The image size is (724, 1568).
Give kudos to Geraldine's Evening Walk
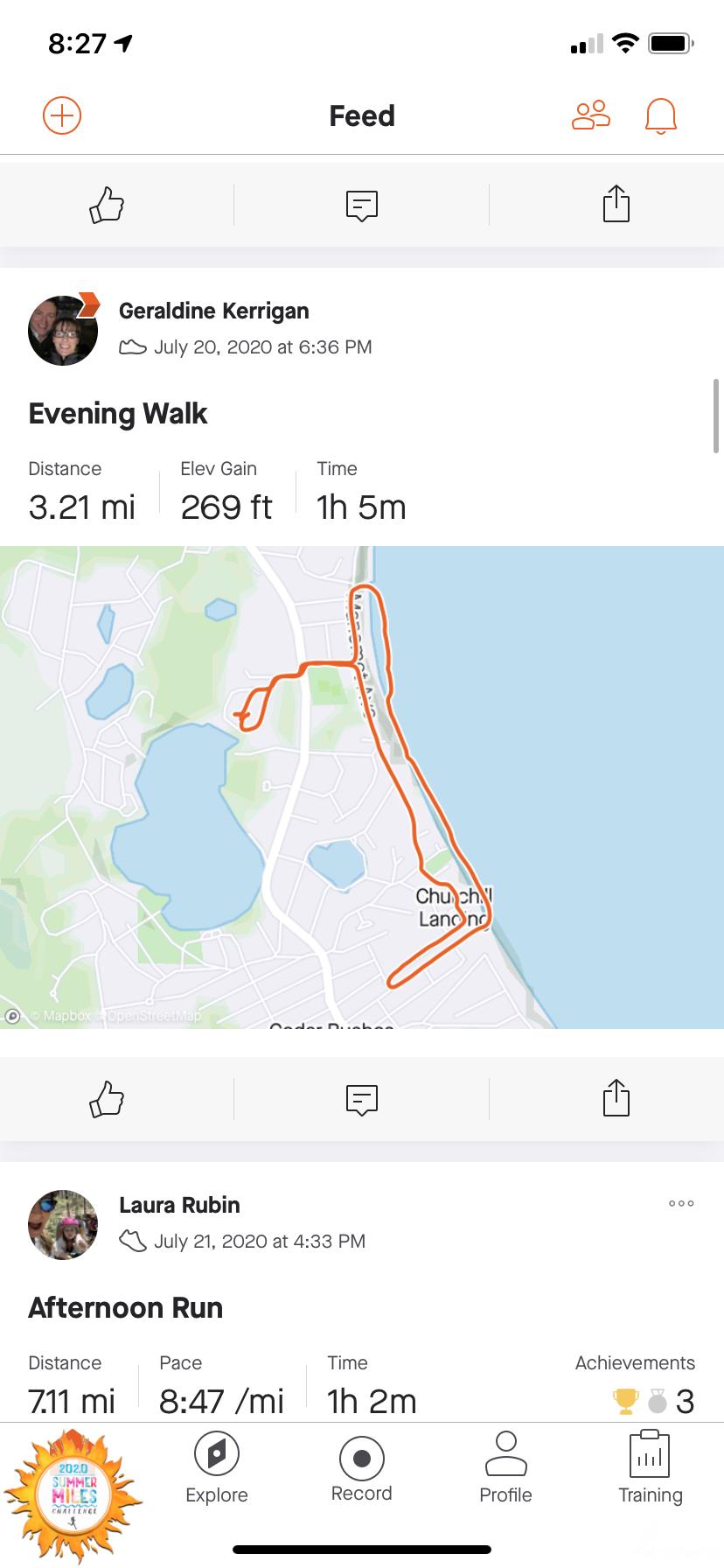(x=107, y=1099)
